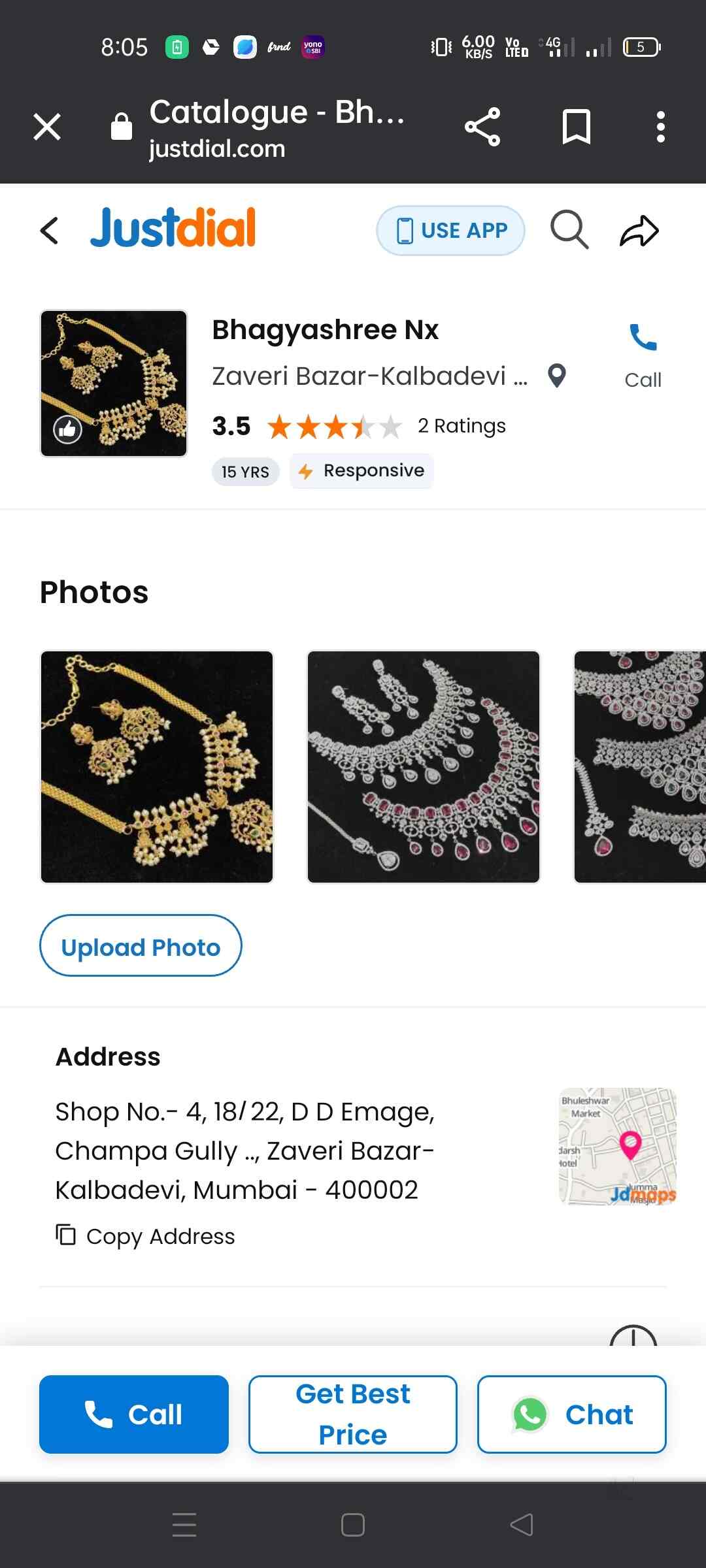Viewport: 706px width, 1568px height.
Task: Tap the thumbs-up icon on the business photo
Action: point(67,431)
